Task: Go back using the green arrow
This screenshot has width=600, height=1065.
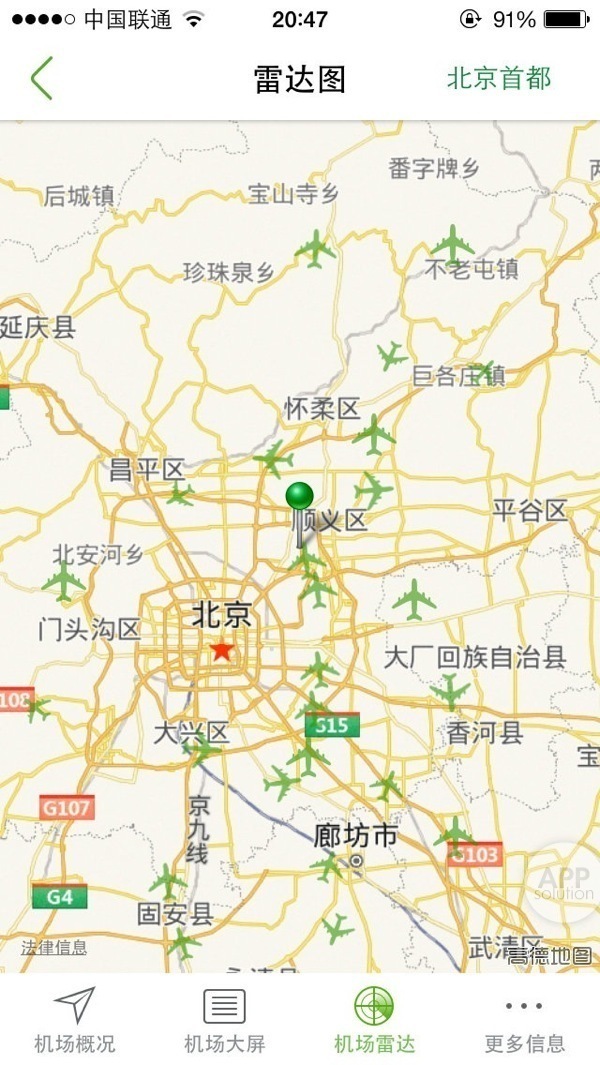Action: point(41,79)
